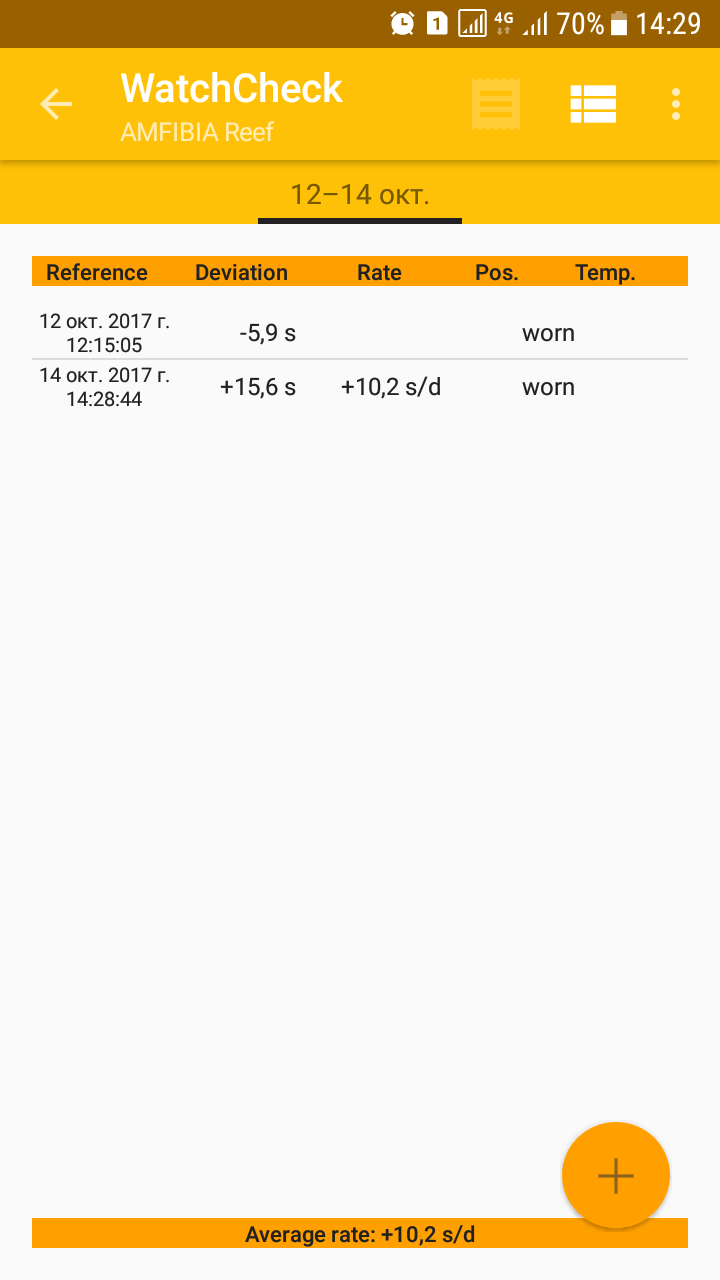720x1280 pixels.
Task: Open the list view icon
Action: pos(593,104)
